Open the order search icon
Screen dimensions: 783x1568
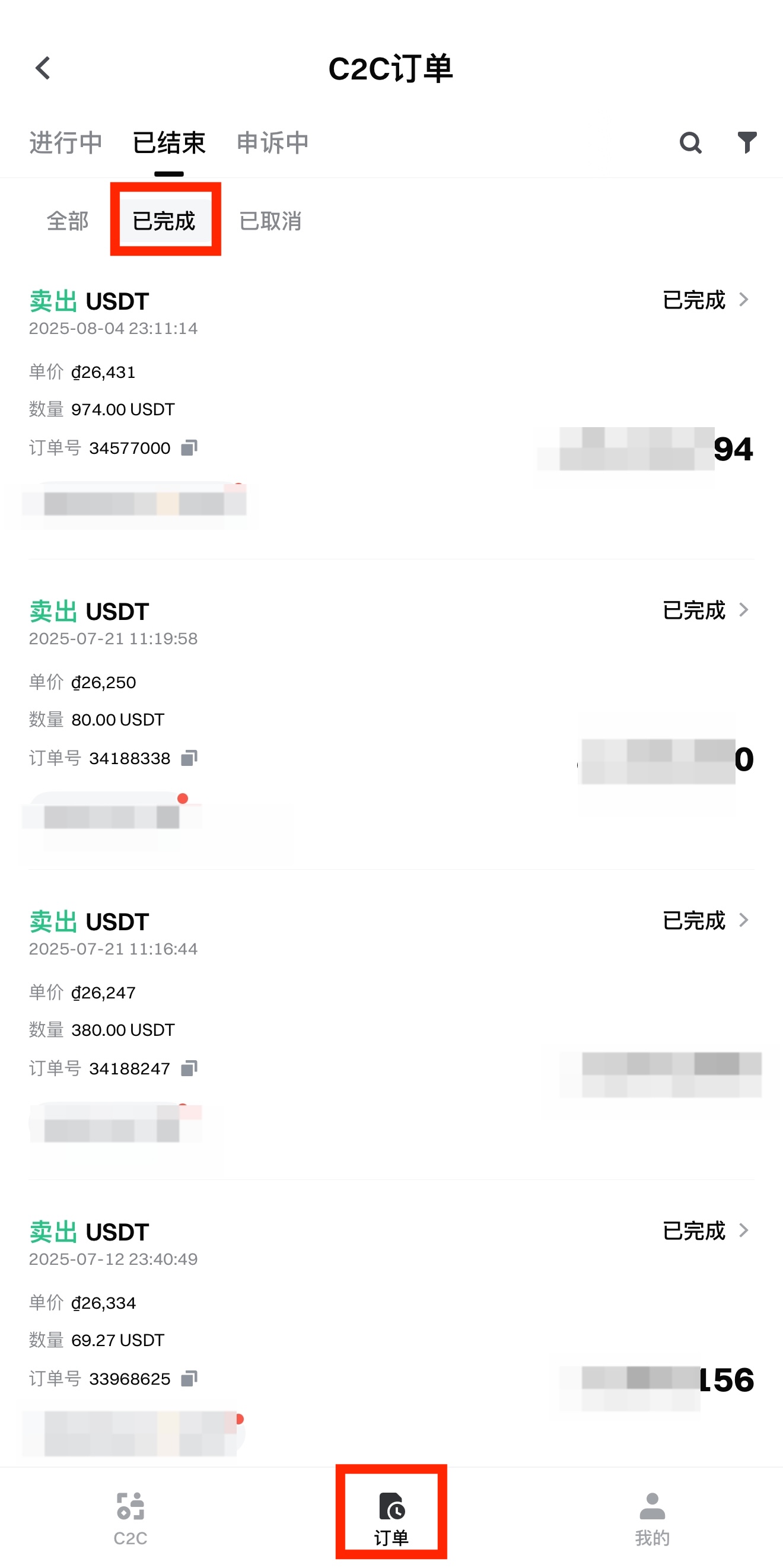(x=690, y=143)
